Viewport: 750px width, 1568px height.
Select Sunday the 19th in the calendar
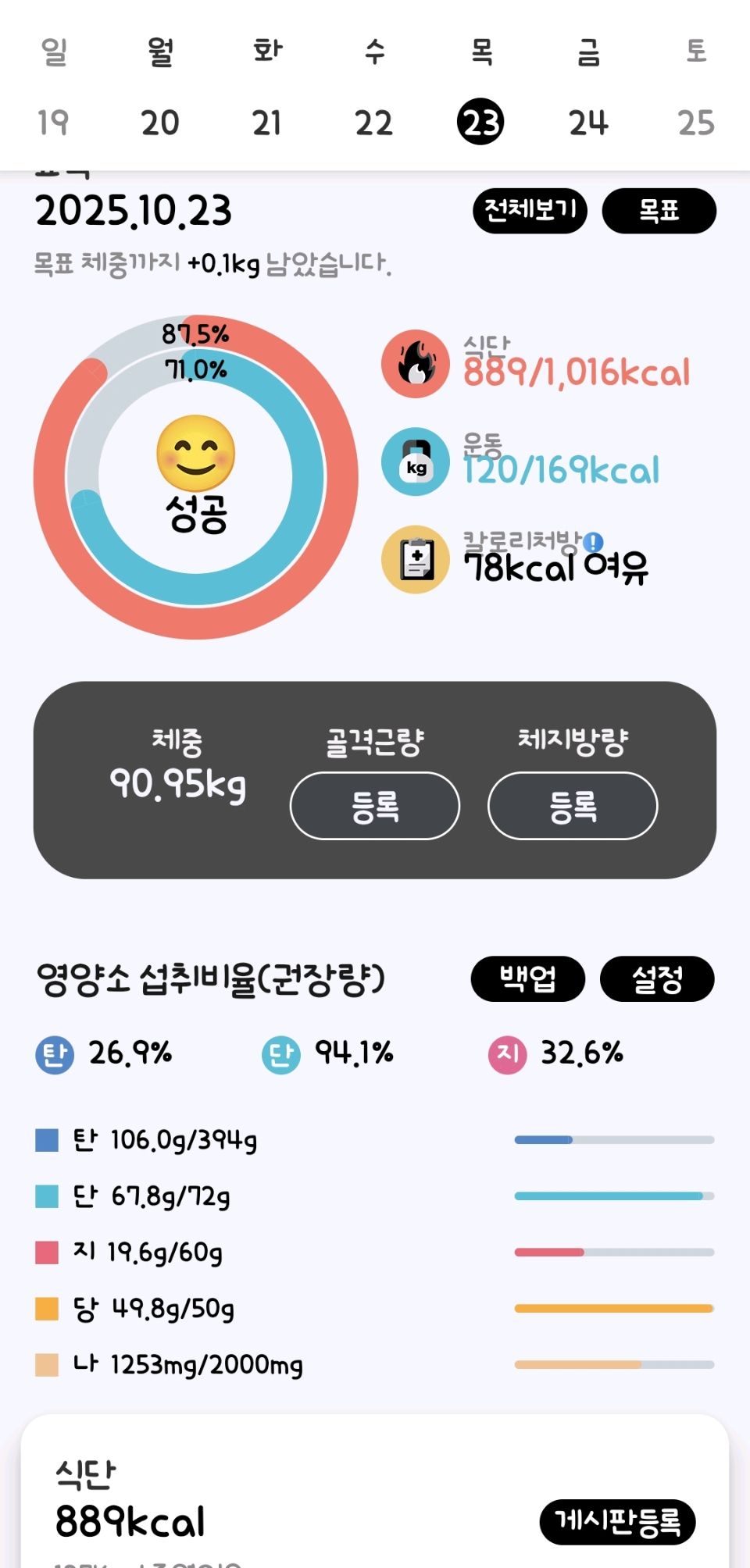pyautogui.click(x=53, y=123)
